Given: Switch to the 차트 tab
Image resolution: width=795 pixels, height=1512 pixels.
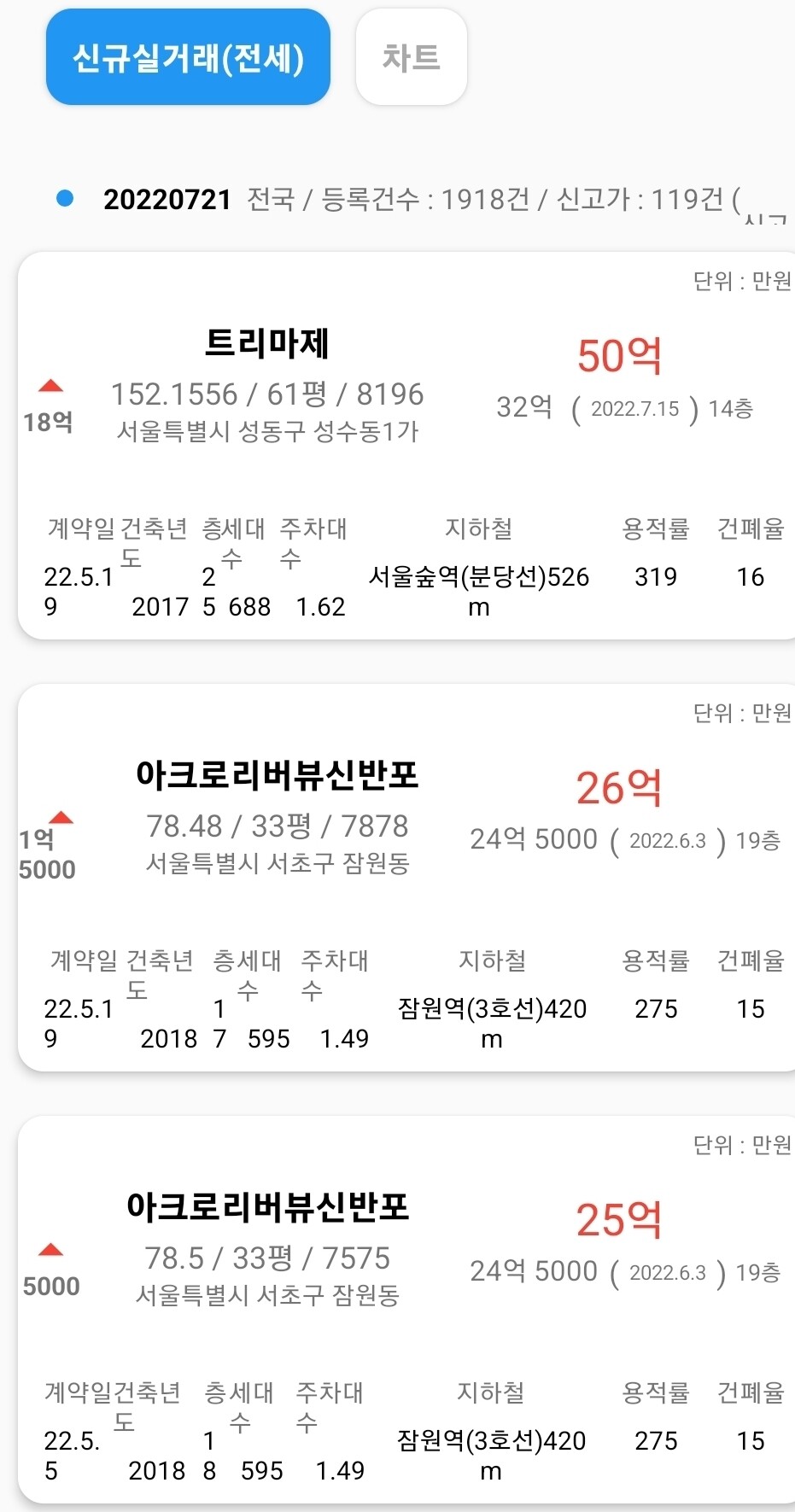Looking at the screenshot, I should click(411, 57).
